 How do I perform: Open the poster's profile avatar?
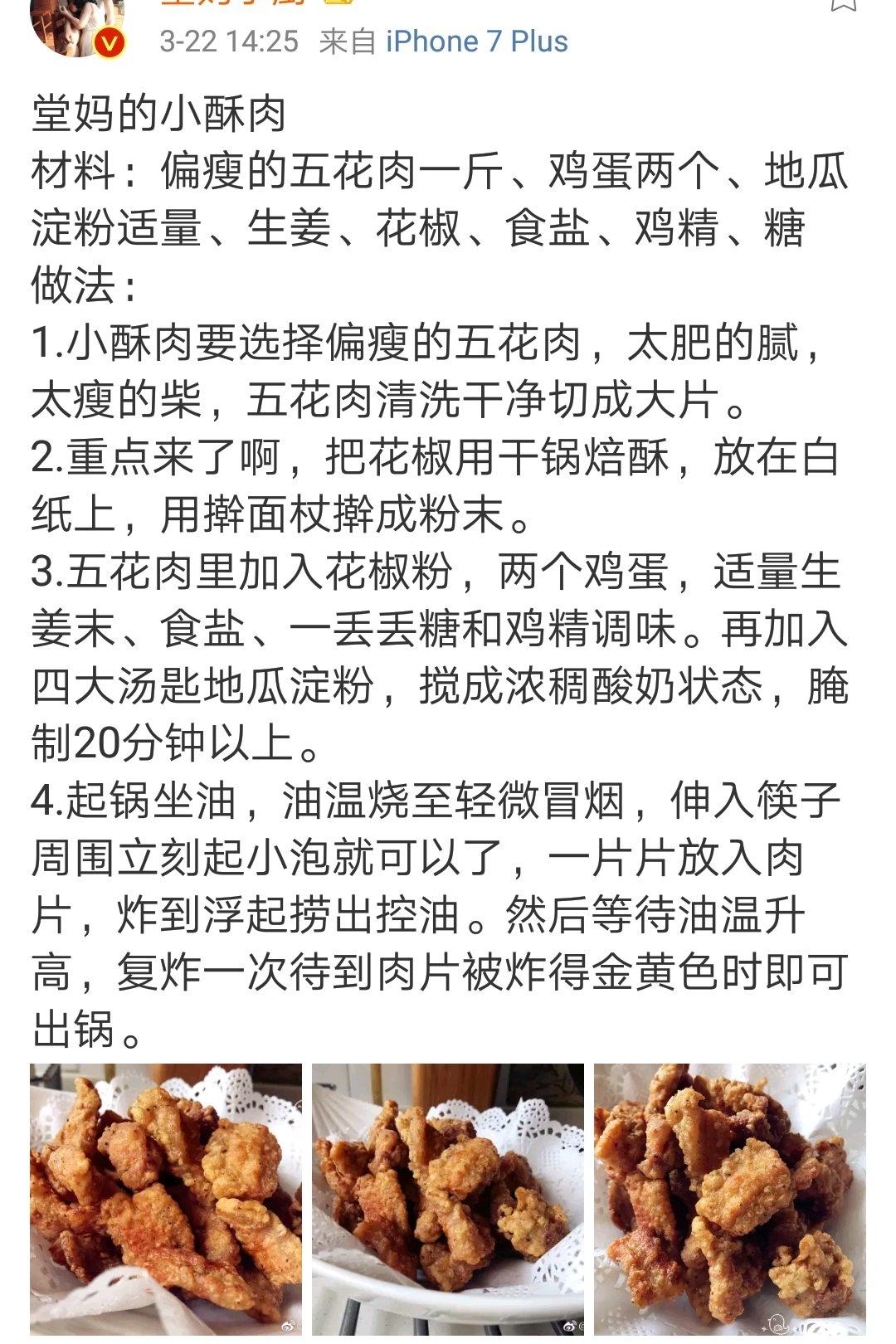[x=76, y=25]
